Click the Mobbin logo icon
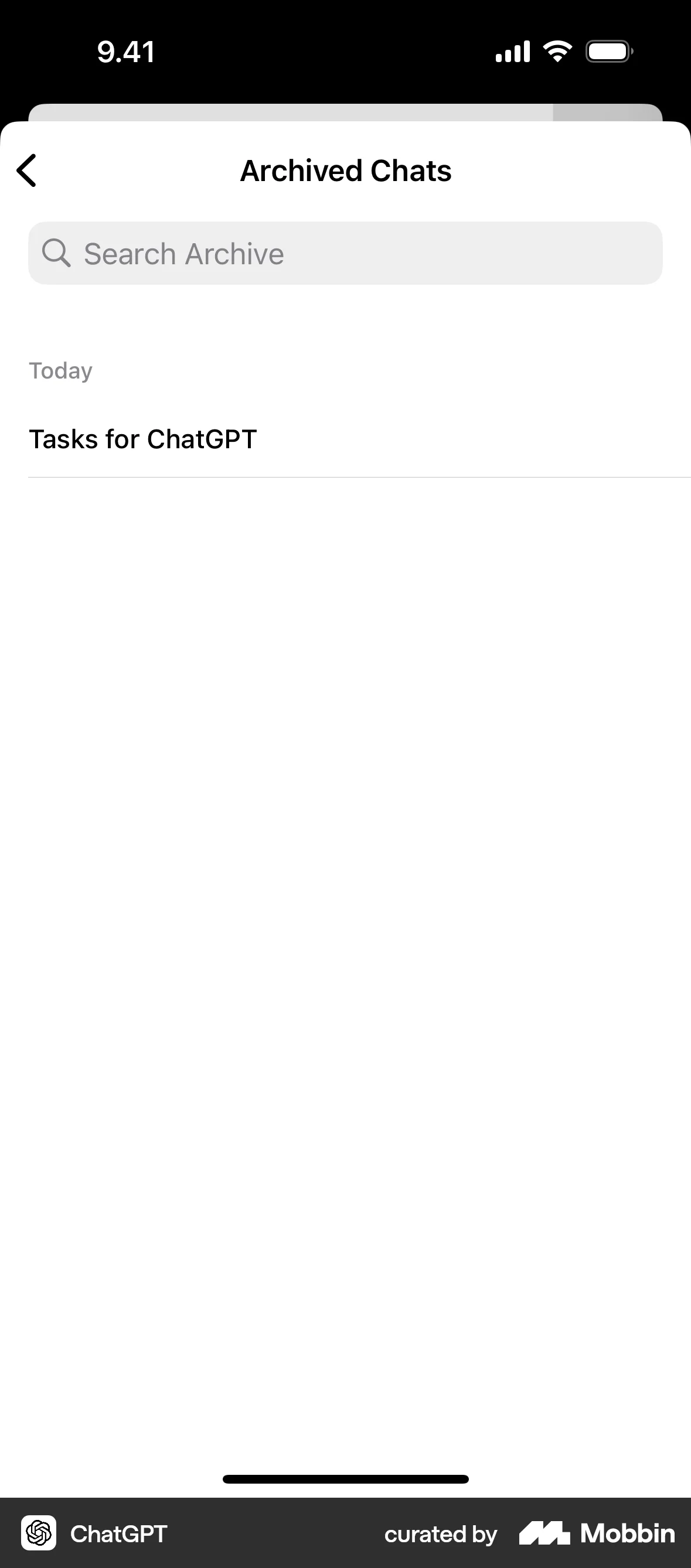The image size is (691, 1568). pos(545,1533)
